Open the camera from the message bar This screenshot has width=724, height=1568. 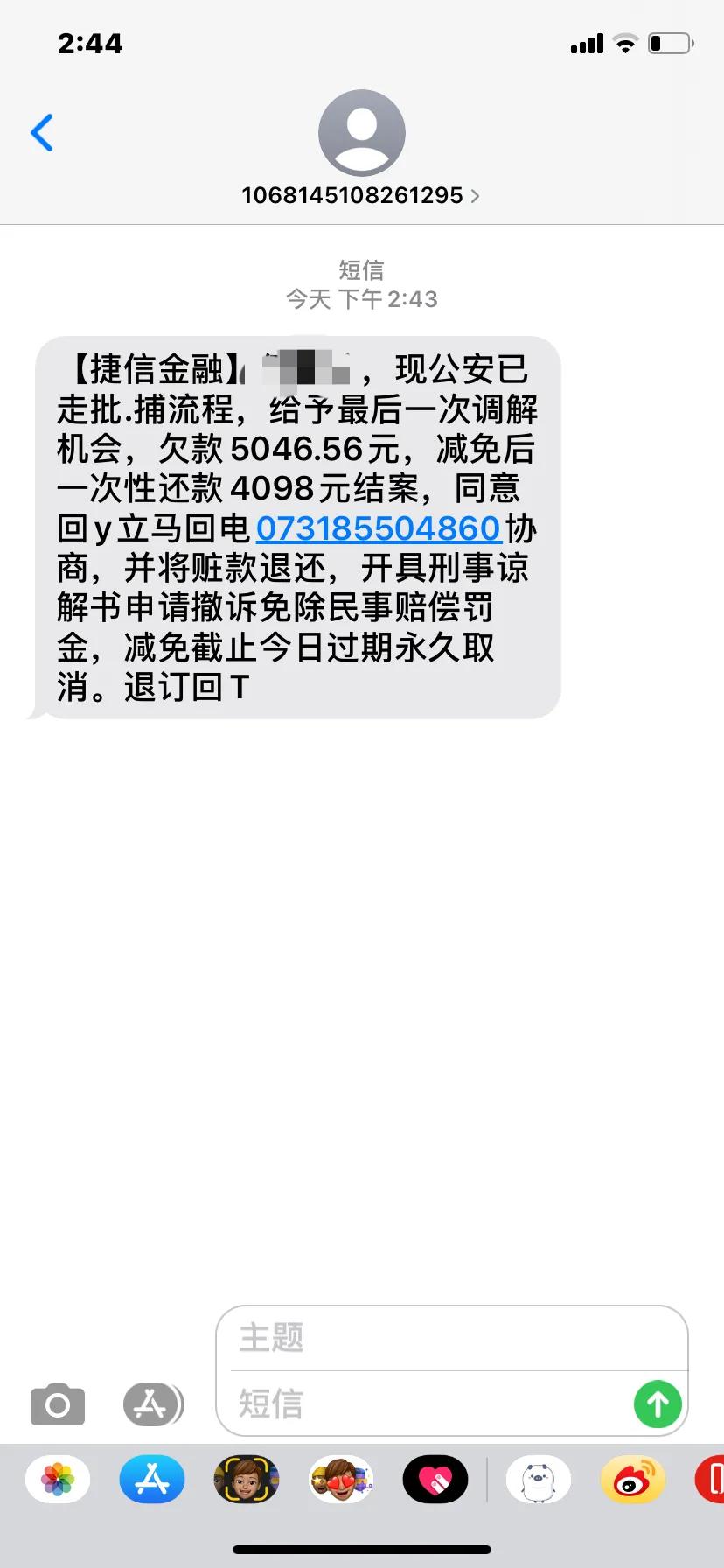(x=57, y=1404)
